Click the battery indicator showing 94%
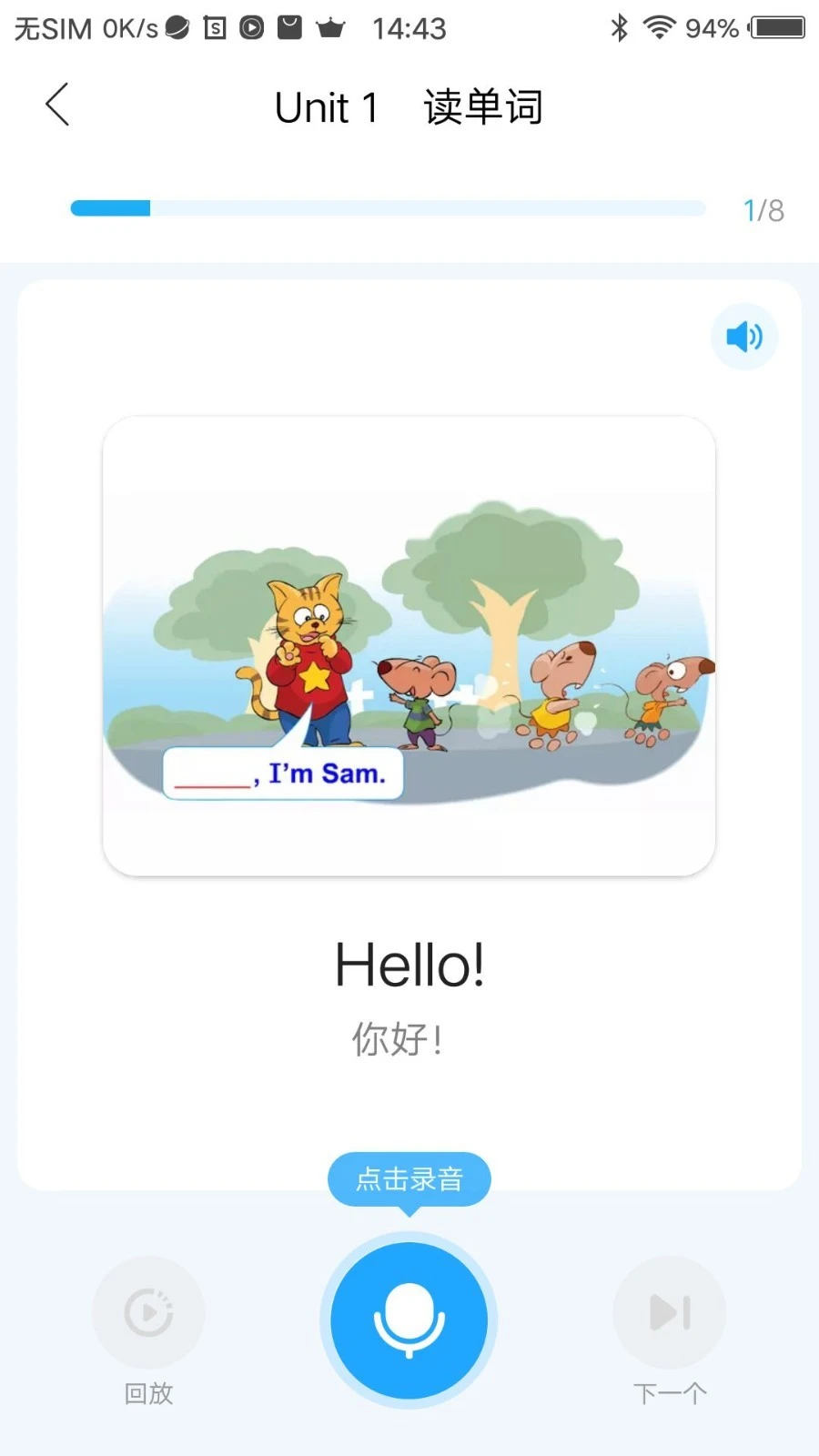 770,27
